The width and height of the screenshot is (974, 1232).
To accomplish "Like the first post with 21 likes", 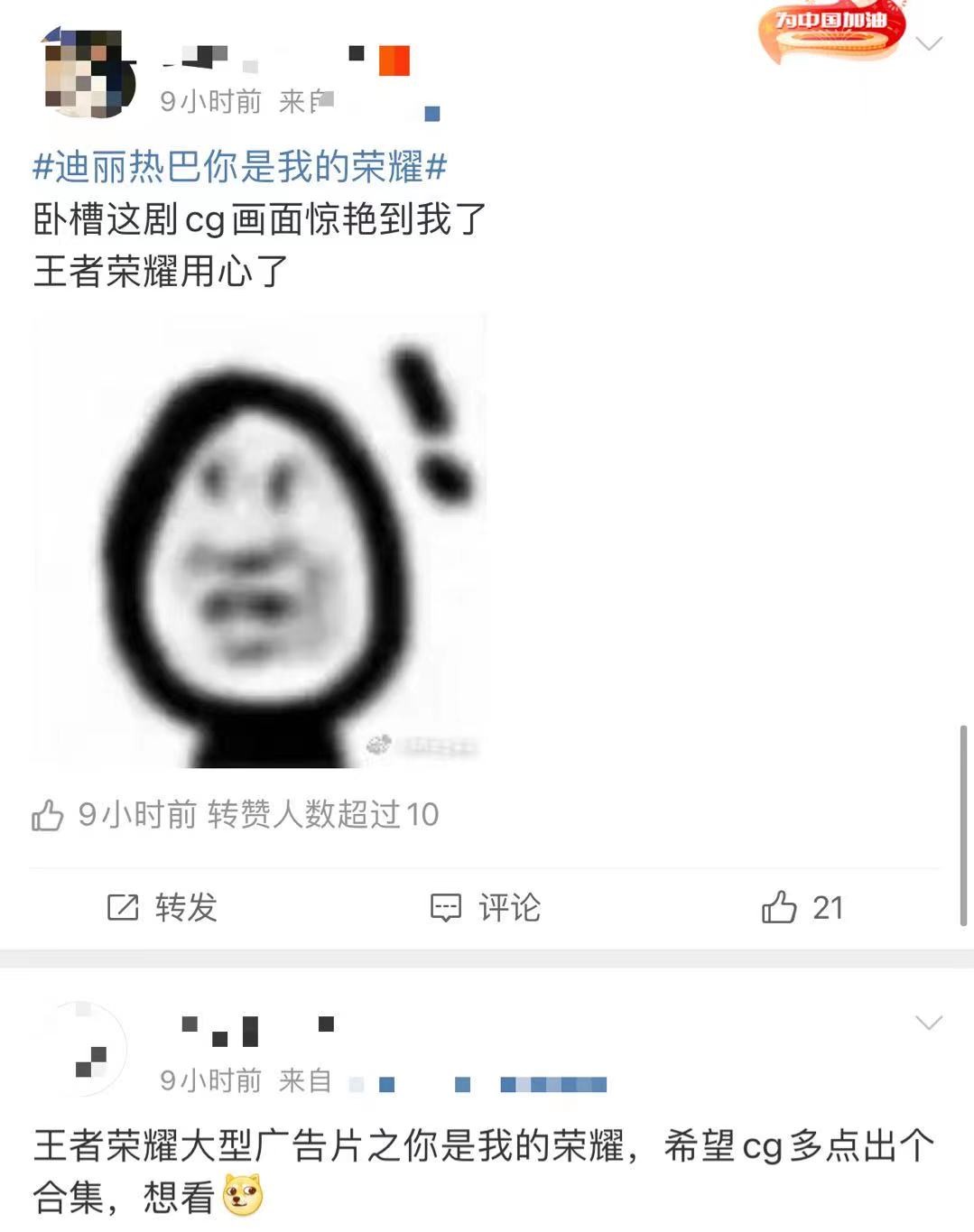I will pos(802,907).
